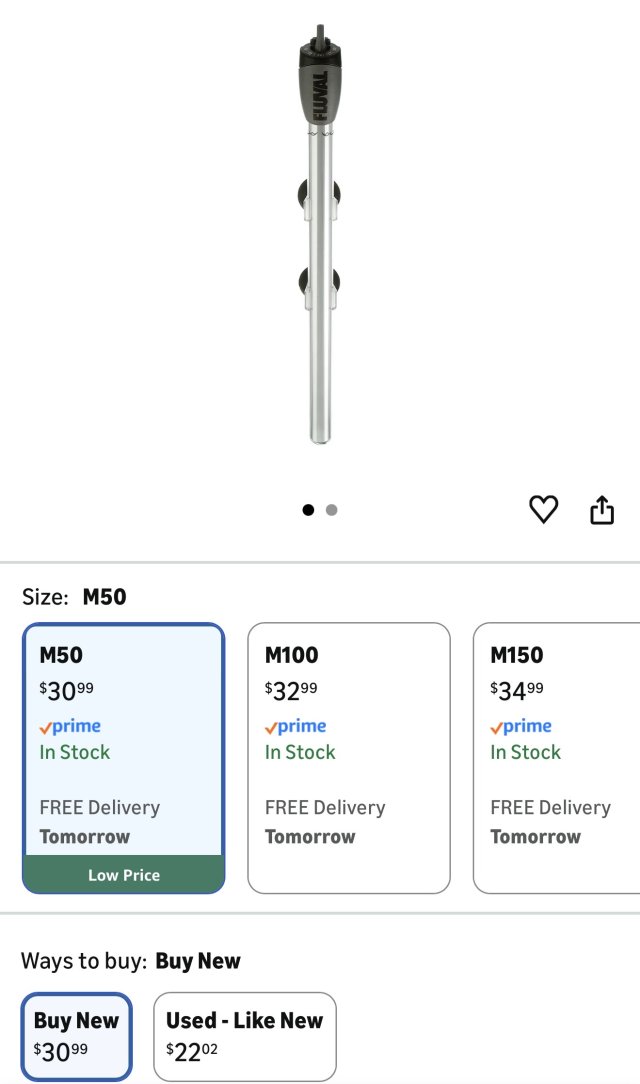Jump to the second product image dot
Viewport: 640px width, 1084px height.
click(332, 510)
